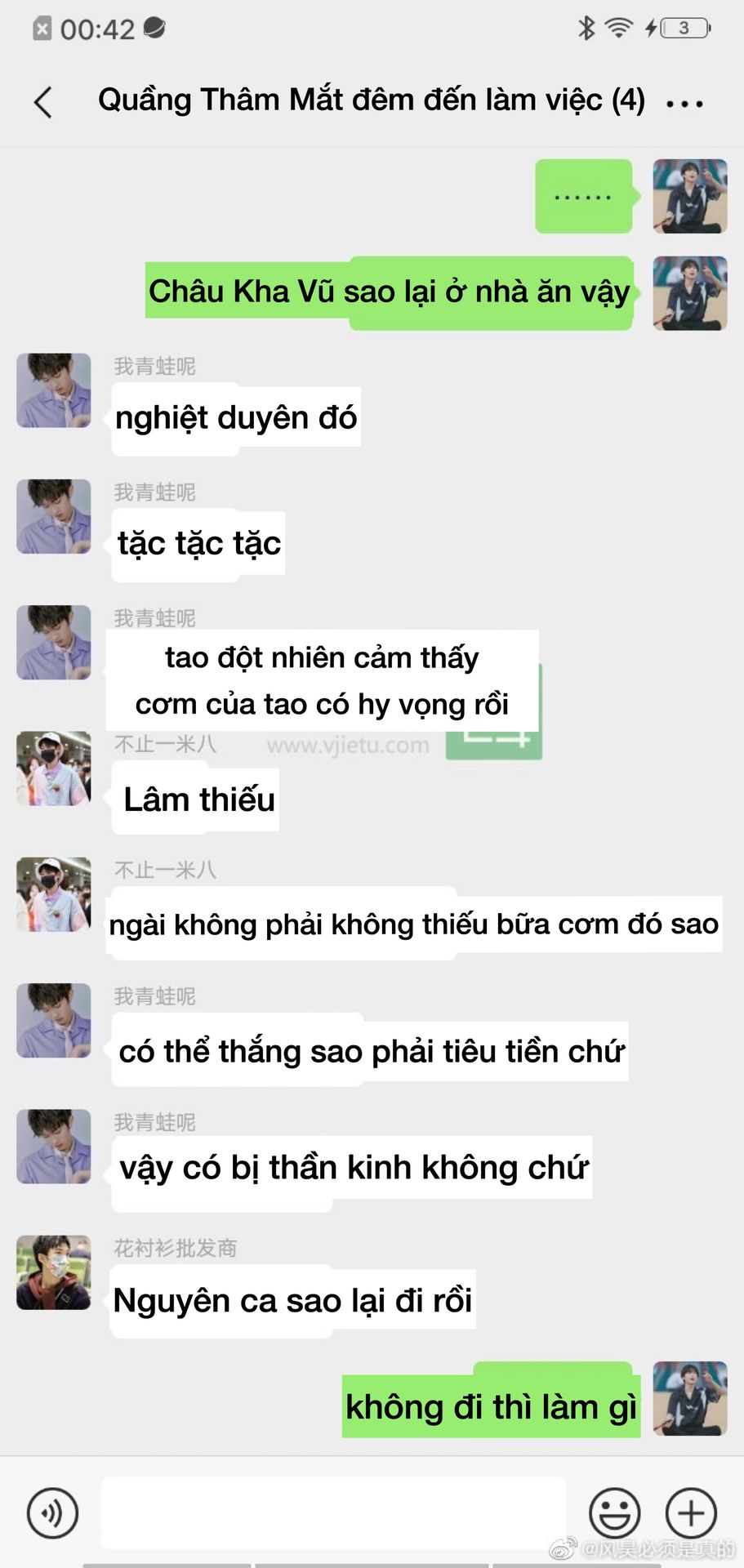Go back from the group chat

pos(44,103)
